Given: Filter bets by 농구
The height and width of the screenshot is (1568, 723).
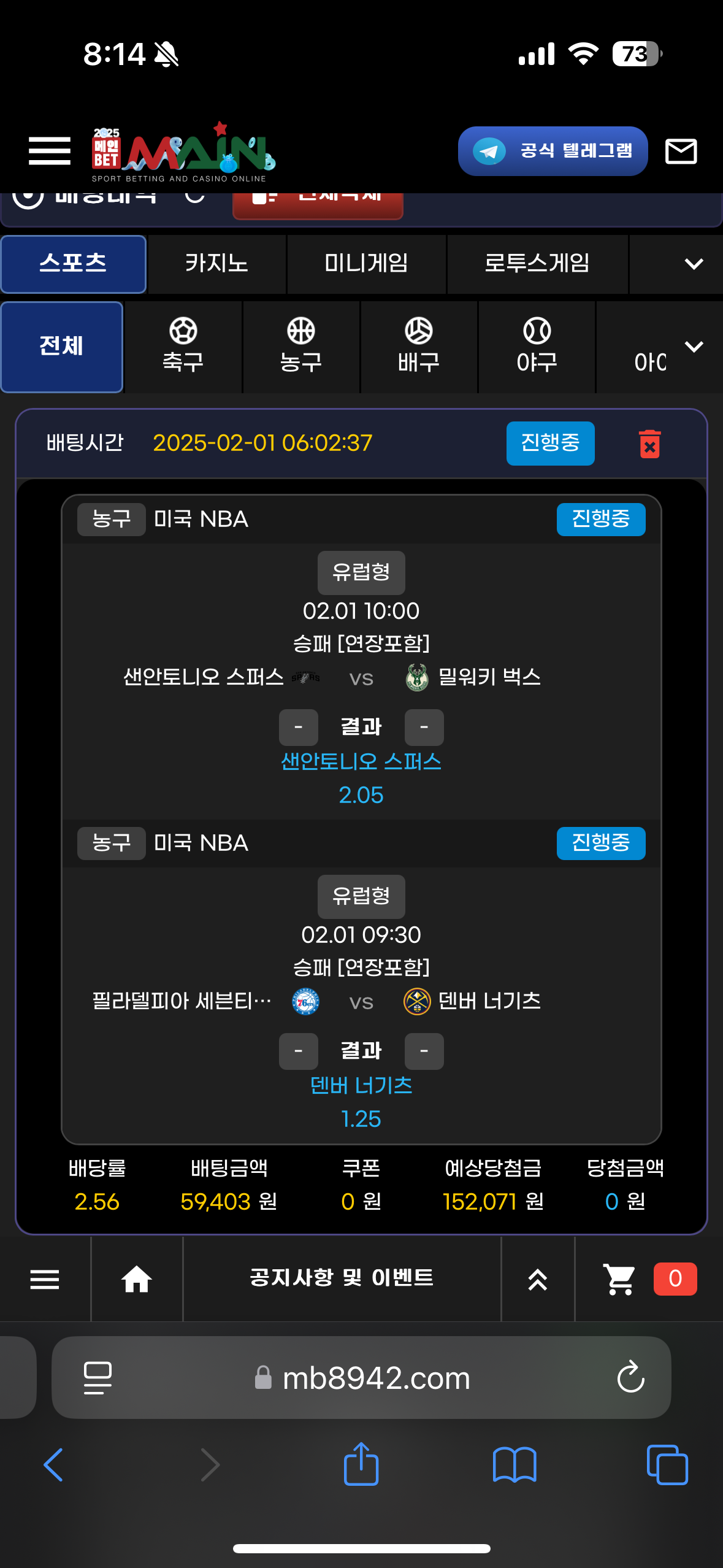Looking at the screenshot, I should click(300, 347).
